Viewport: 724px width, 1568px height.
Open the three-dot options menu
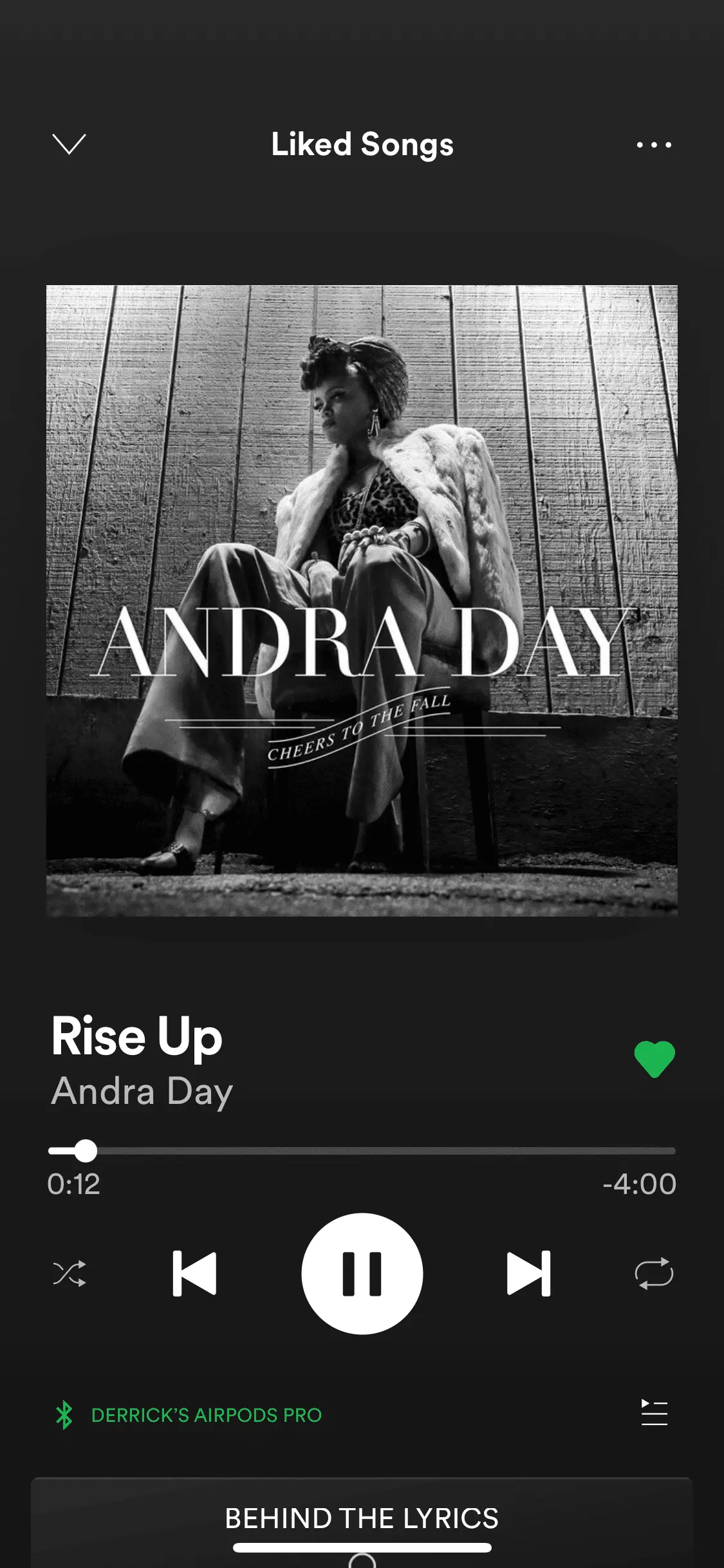(x=654, y=145)
